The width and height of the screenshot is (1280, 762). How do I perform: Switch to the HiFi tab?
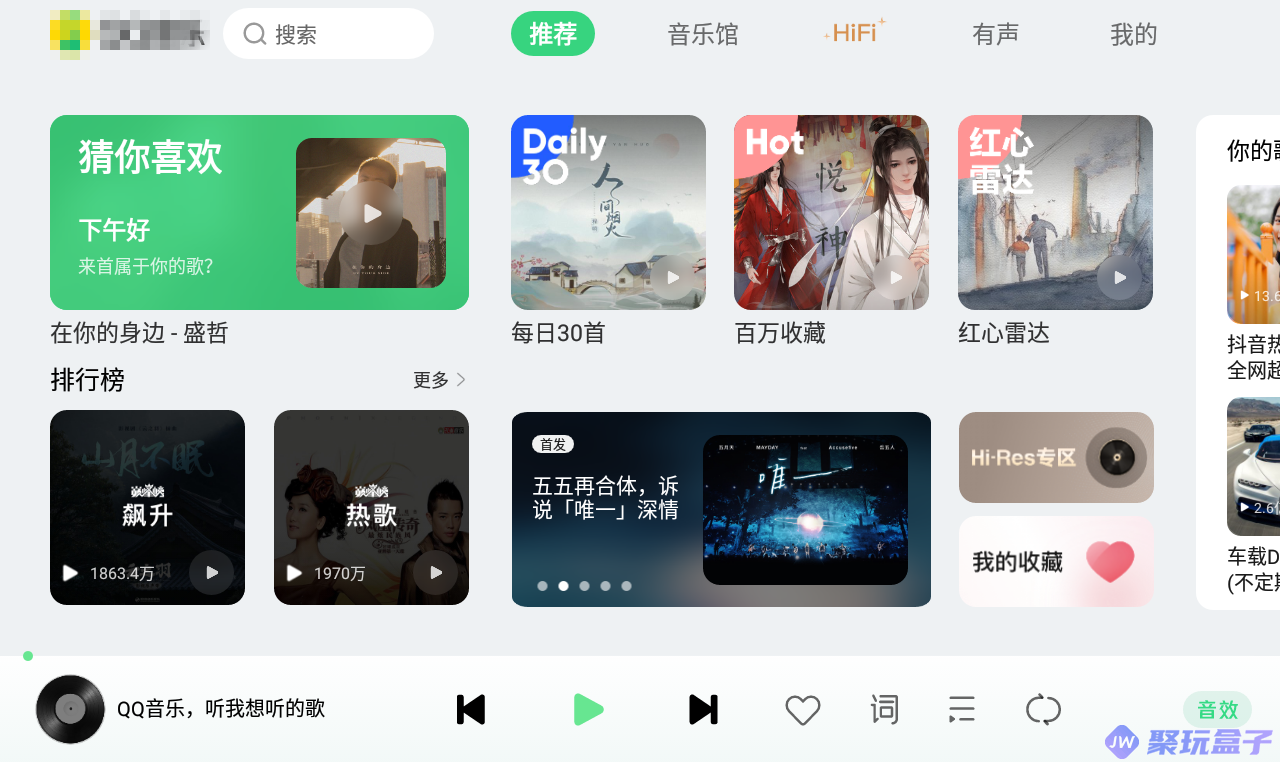[x=855, y=33]
